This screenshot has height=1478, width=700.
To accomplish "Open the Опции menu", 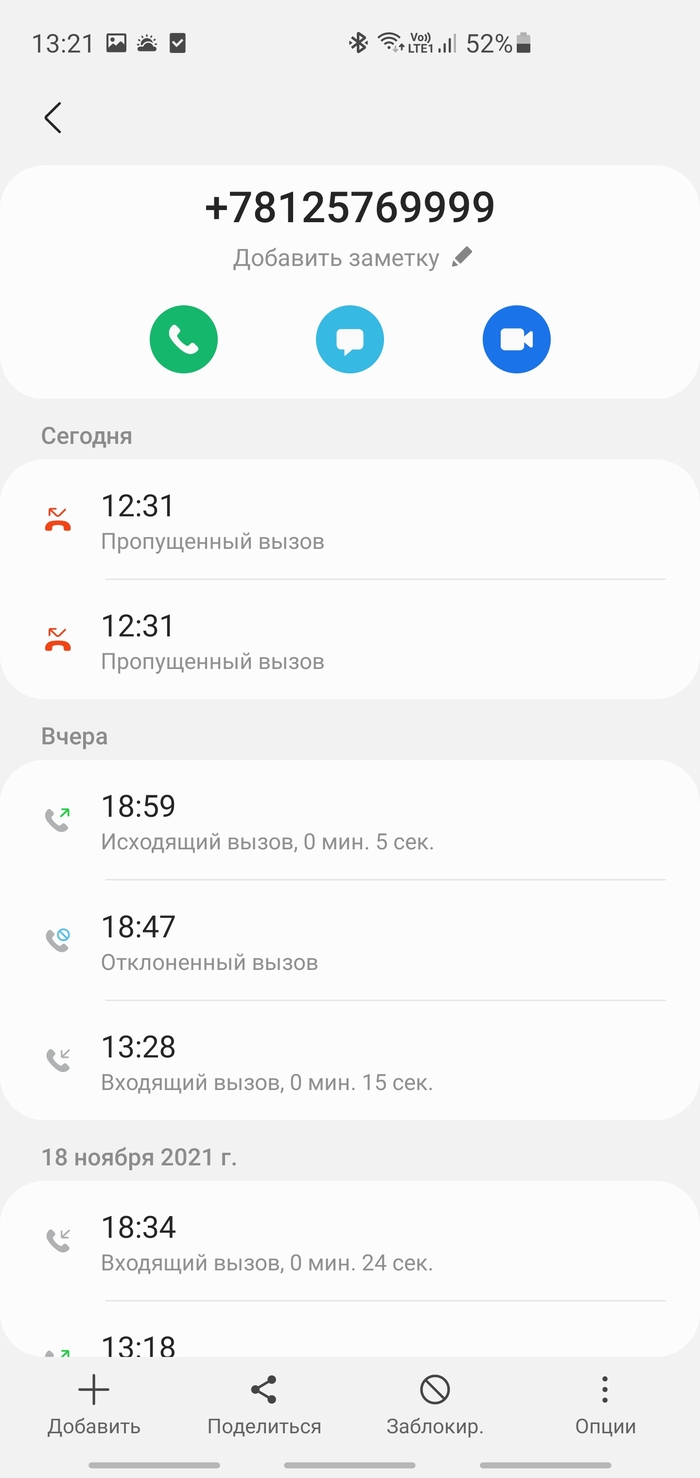I will (x=605, y=1405).
